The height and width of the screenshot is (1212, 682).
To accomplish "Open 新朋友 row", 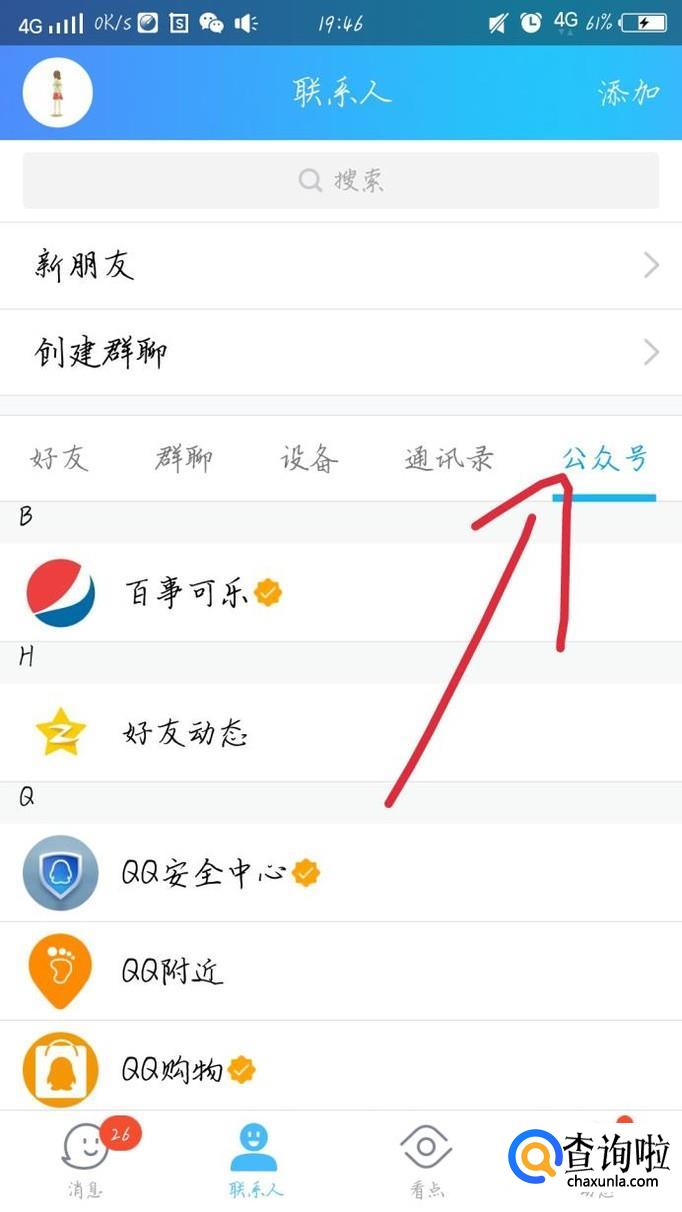I will (x=341, y=266).
